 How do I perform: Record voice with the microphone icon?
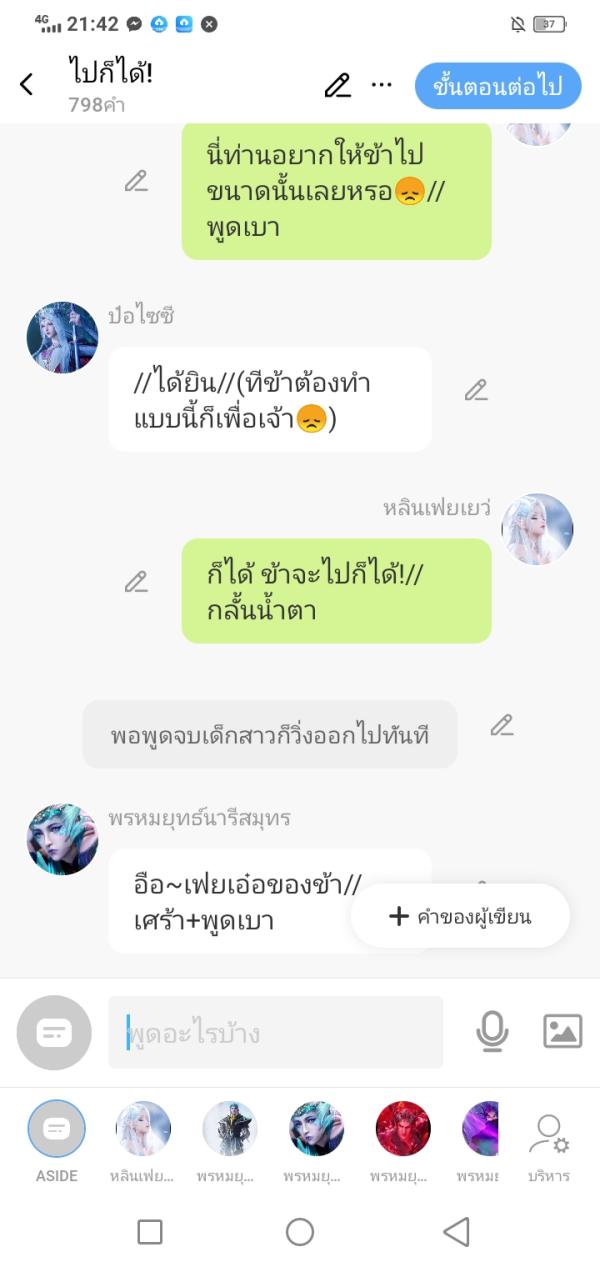point(492,1031)
